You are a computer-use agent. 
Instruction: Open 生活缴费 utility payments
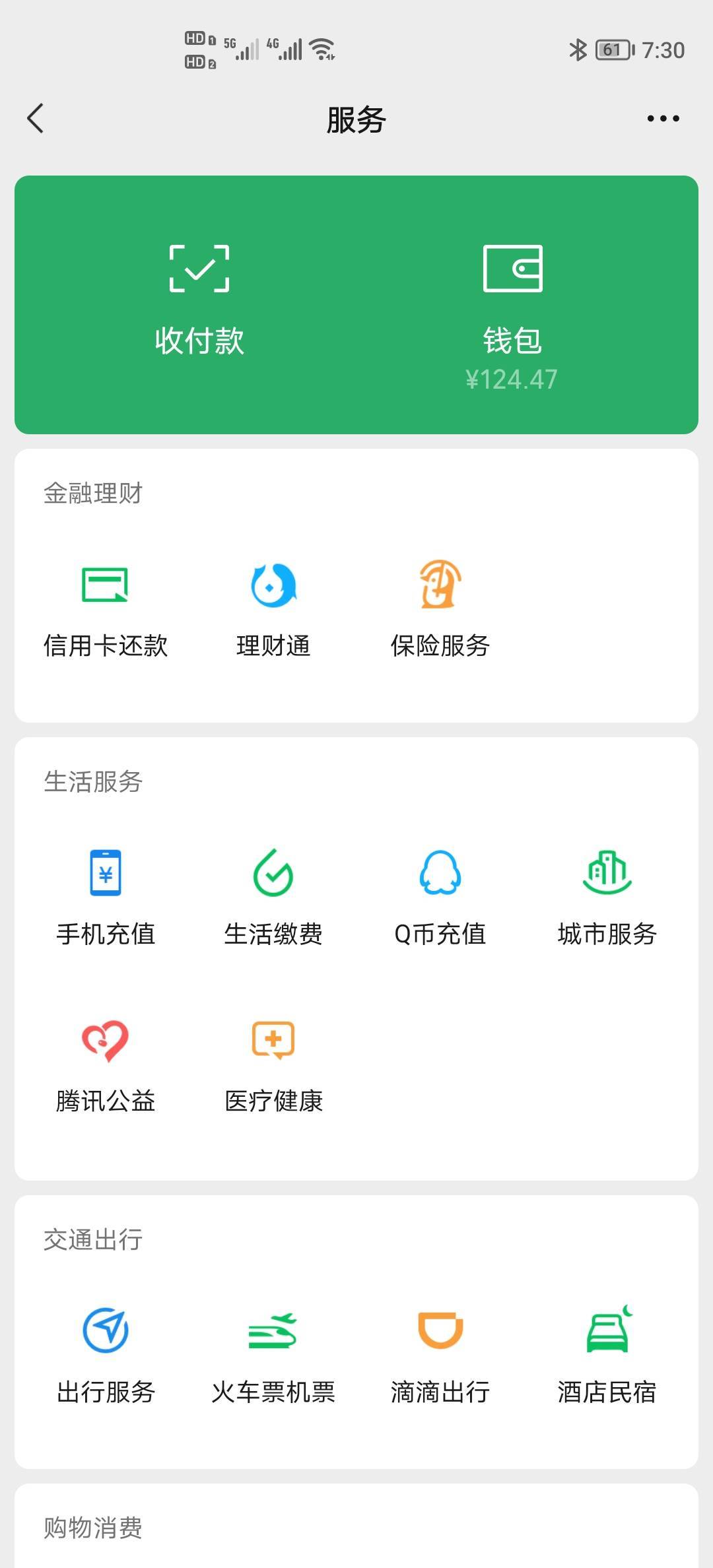[273, 899]
